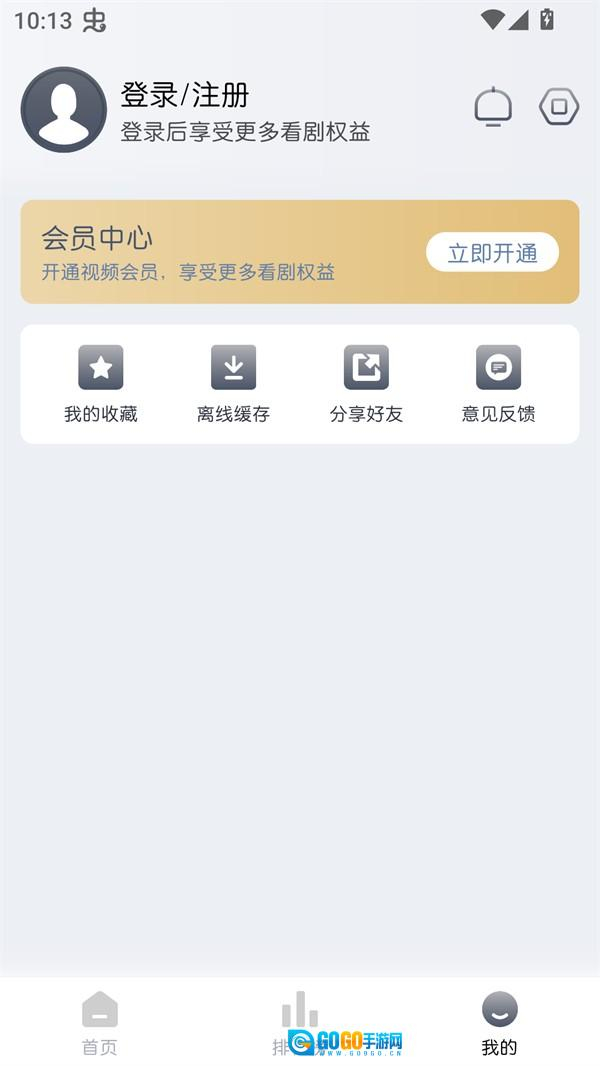Viewport: 600px width, 1066px height.
Task: Select the 我的 tab
Action: point(499,1023)
